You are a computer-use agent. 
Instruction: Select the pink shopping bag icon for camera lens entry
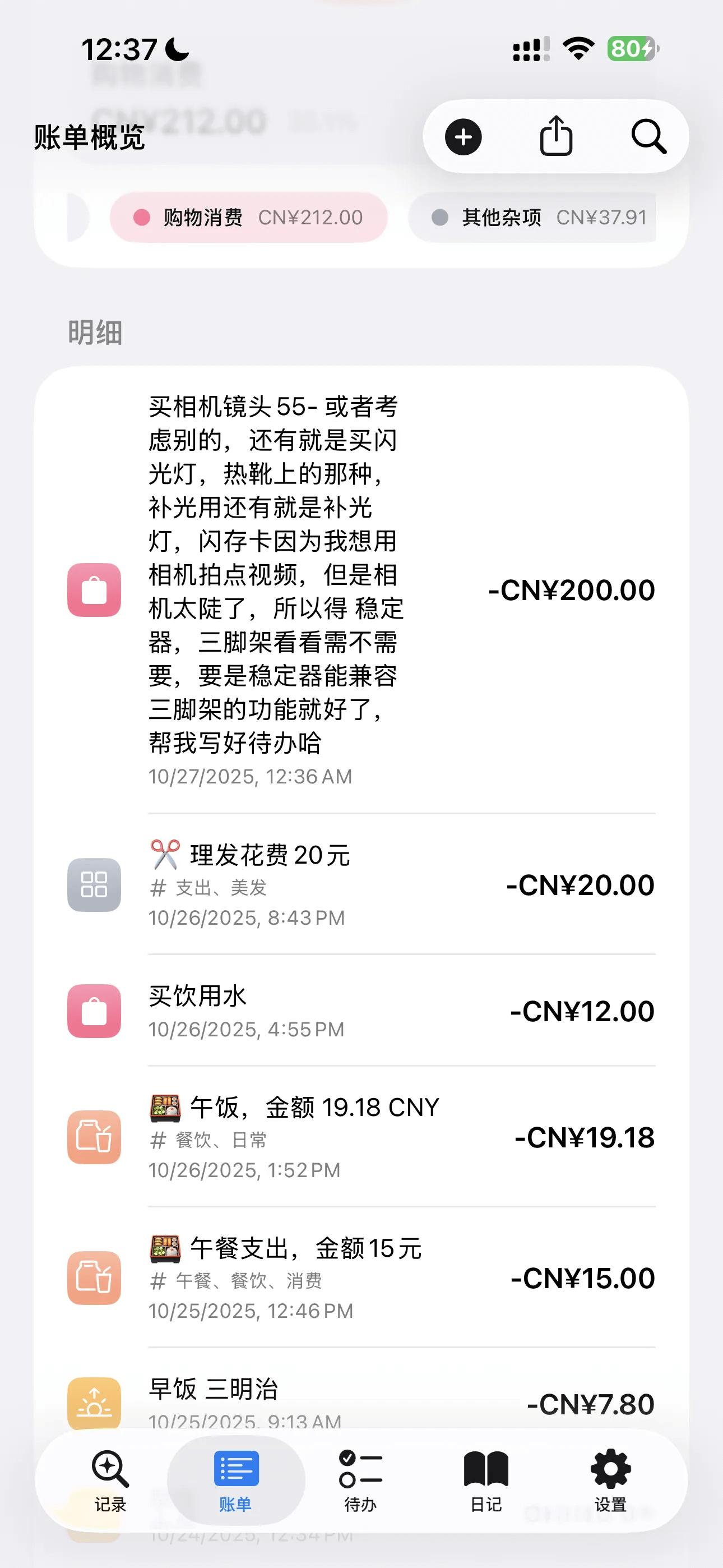pyautogui.click(x=94, y=589)
